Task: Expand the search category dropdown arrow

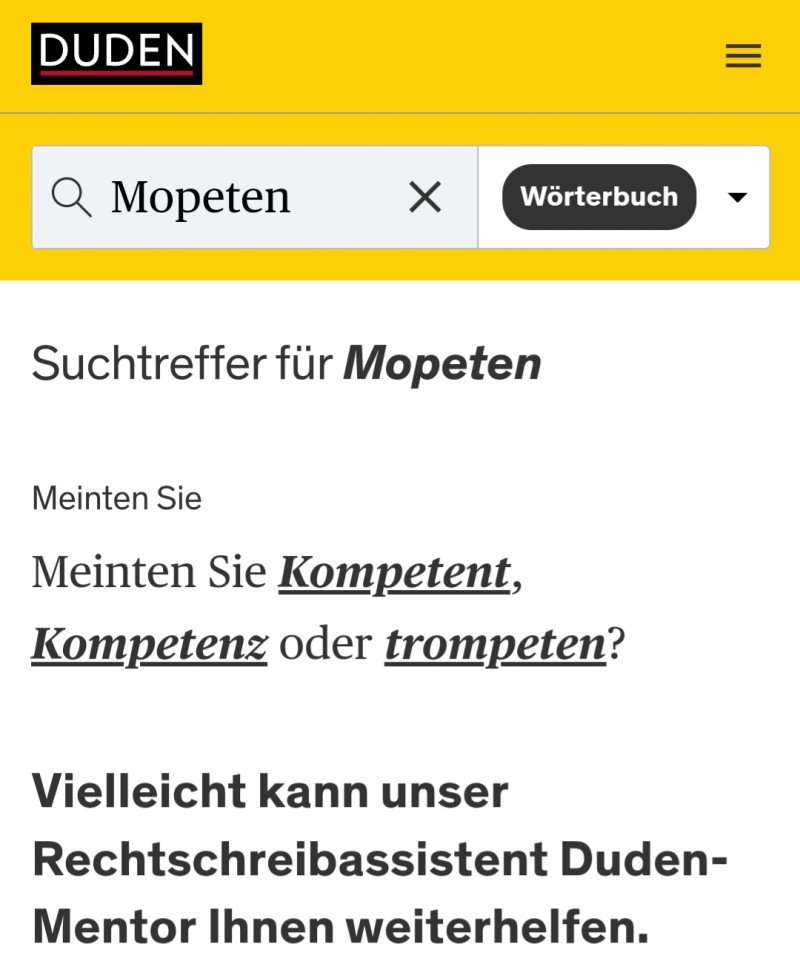Action: point(737,197)
